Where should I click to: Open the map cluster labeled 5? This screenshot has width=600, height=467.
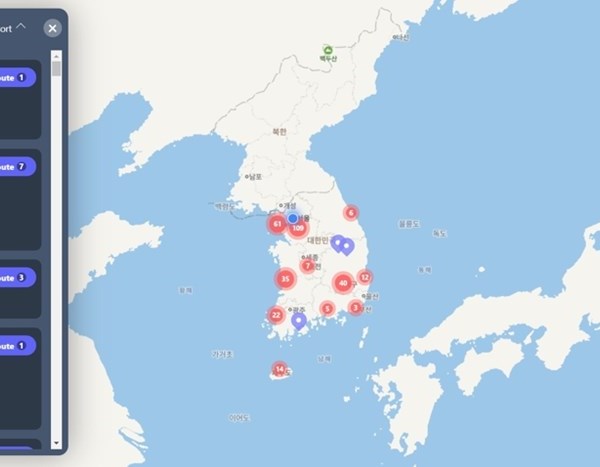[x=327, y=308]
